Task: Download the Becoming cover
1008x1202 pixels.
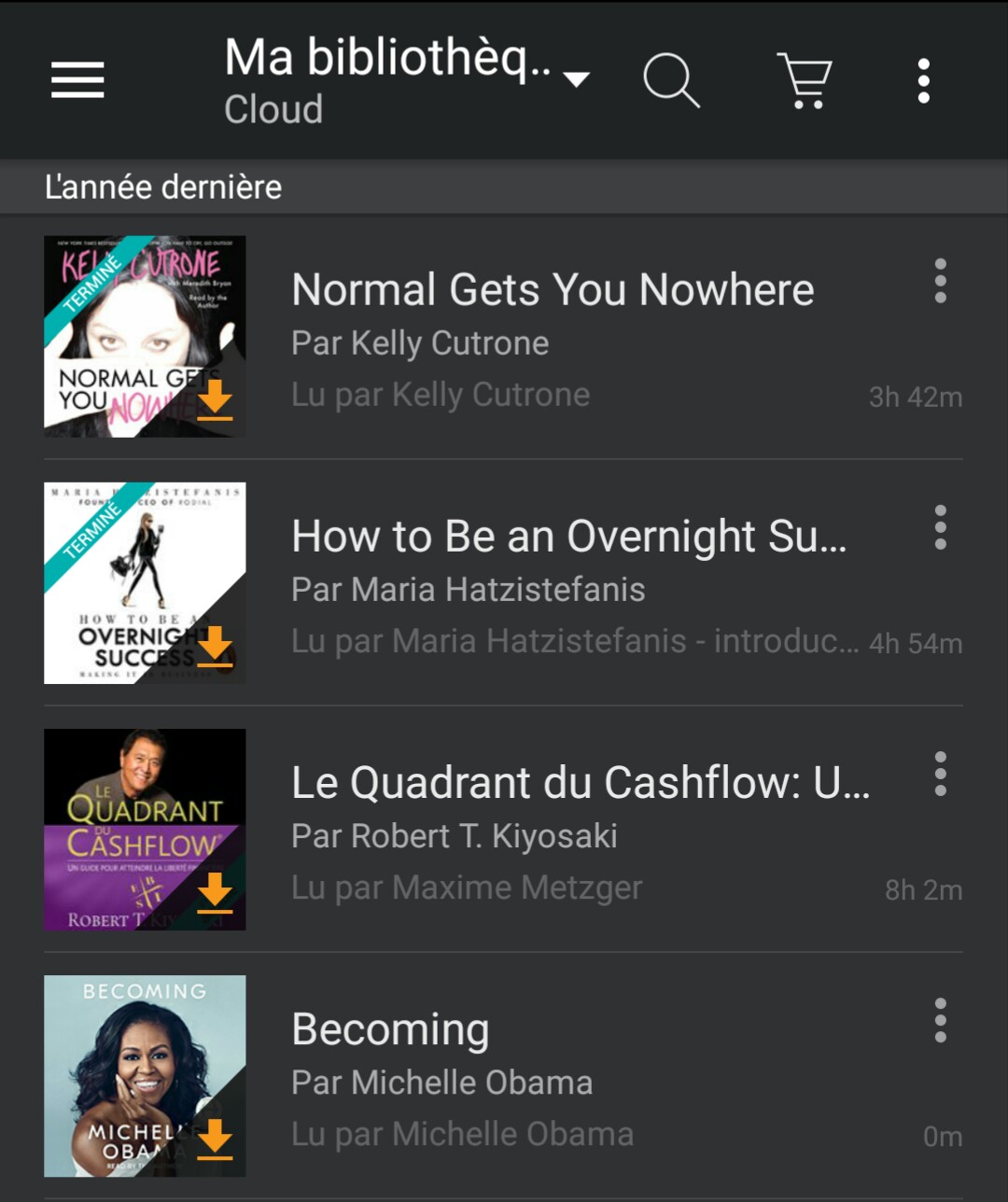Action: 216,1139
